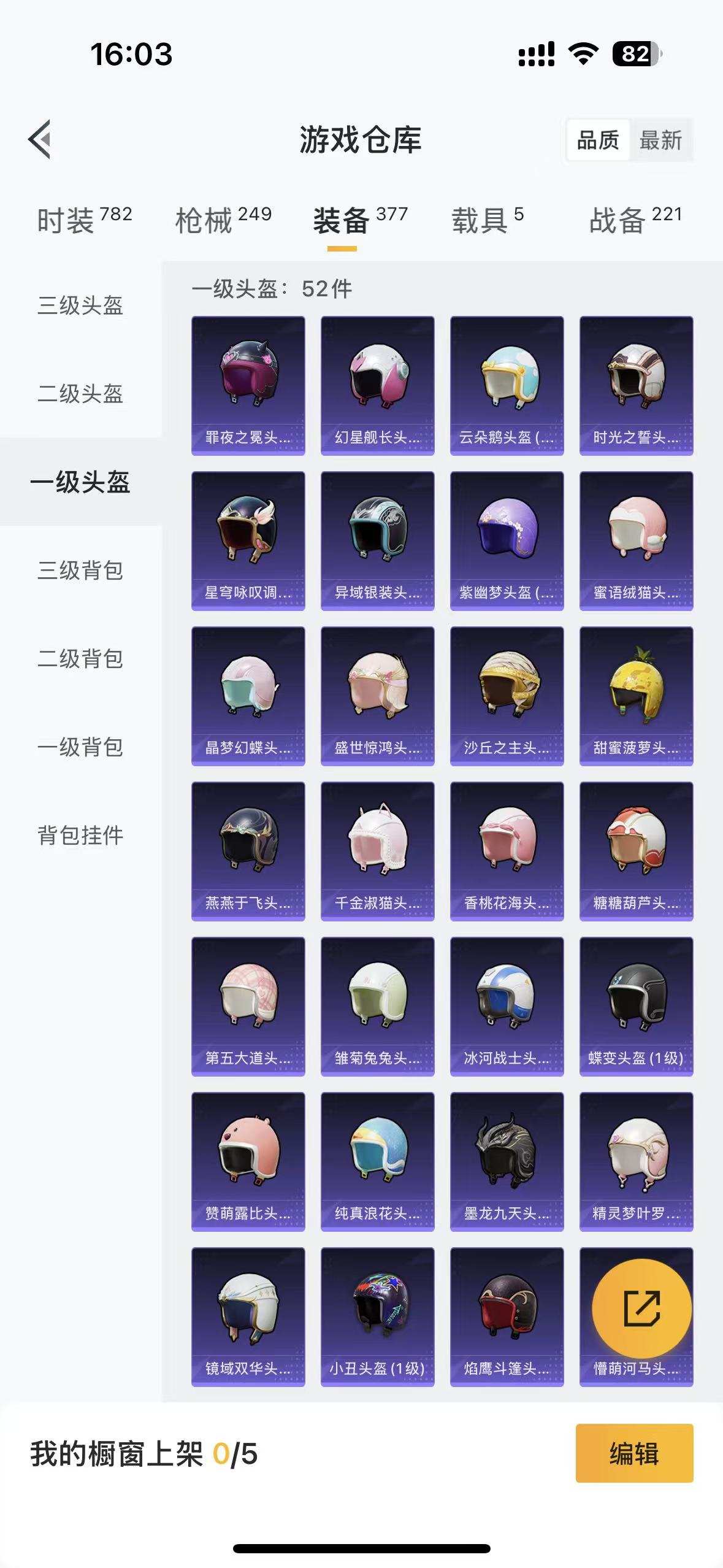Sort by 品质
Viewport: 723px width, 1568px height.
click(x=598, y=140)
